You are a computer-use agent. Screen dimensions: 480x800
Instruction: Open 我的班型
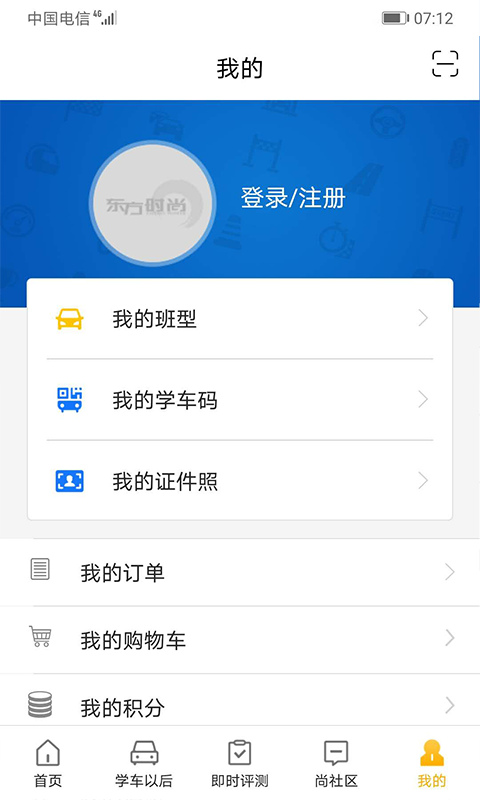point(240,319)
